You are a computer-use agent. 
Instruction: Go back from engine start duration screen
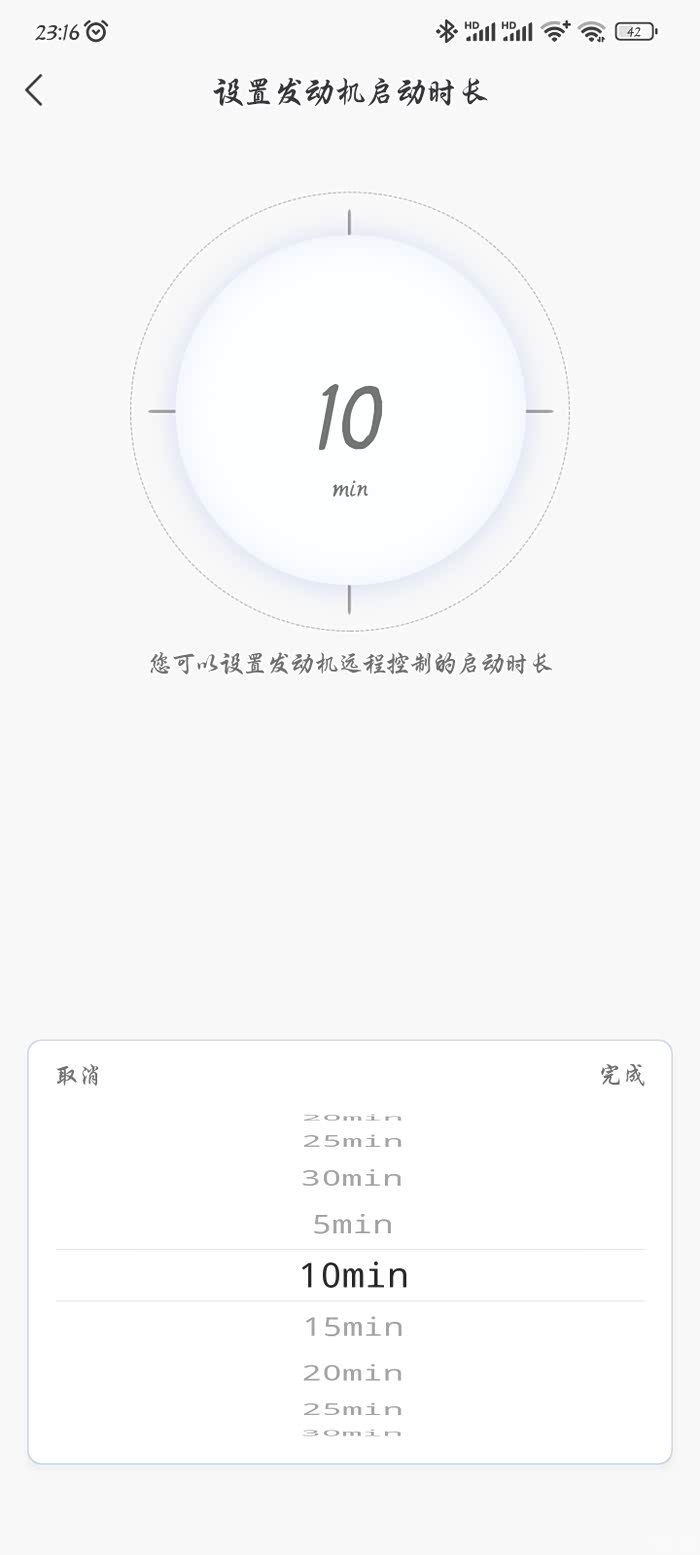coord(34,90)
